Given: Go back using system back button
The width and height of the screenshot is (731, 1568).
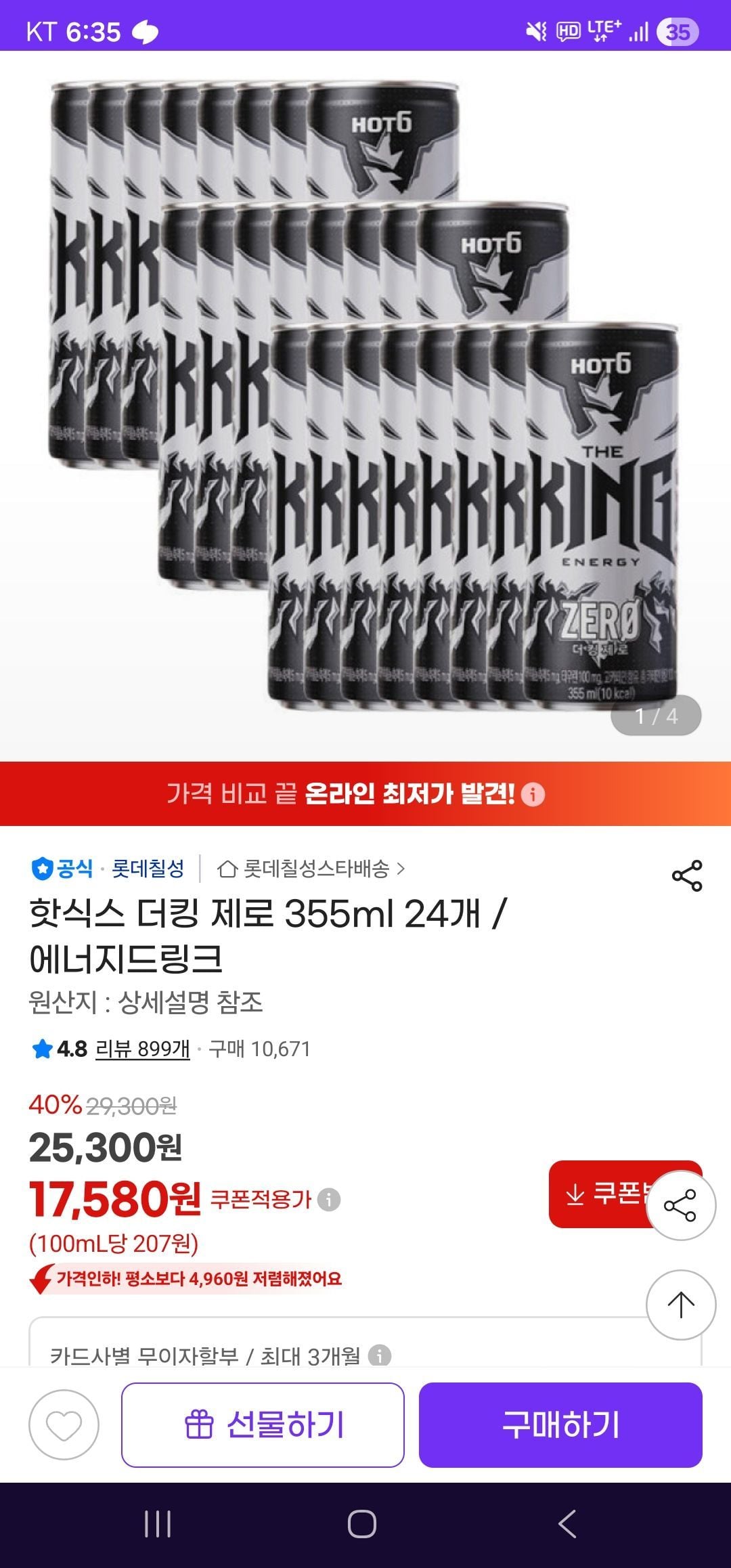Looking at the screenshot, I should [567, 1524].
